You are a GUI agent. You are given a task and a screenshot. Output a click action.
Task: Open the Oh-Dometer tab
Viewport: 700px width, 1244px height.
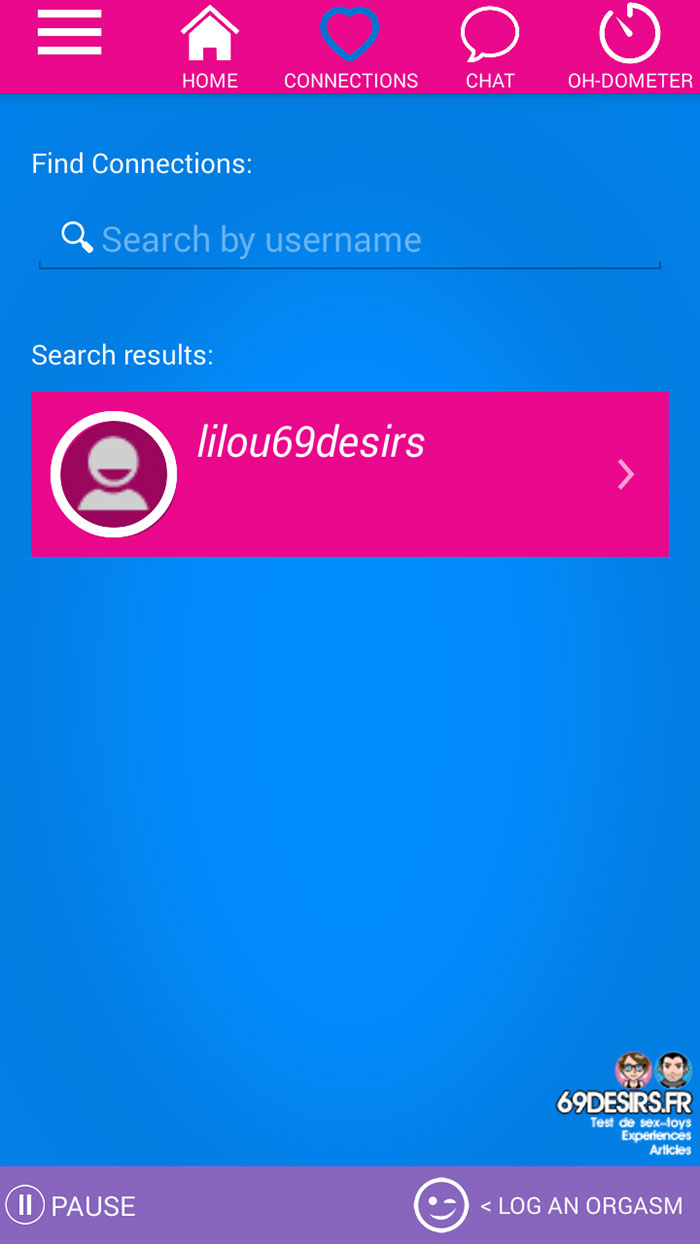point(630,48)
